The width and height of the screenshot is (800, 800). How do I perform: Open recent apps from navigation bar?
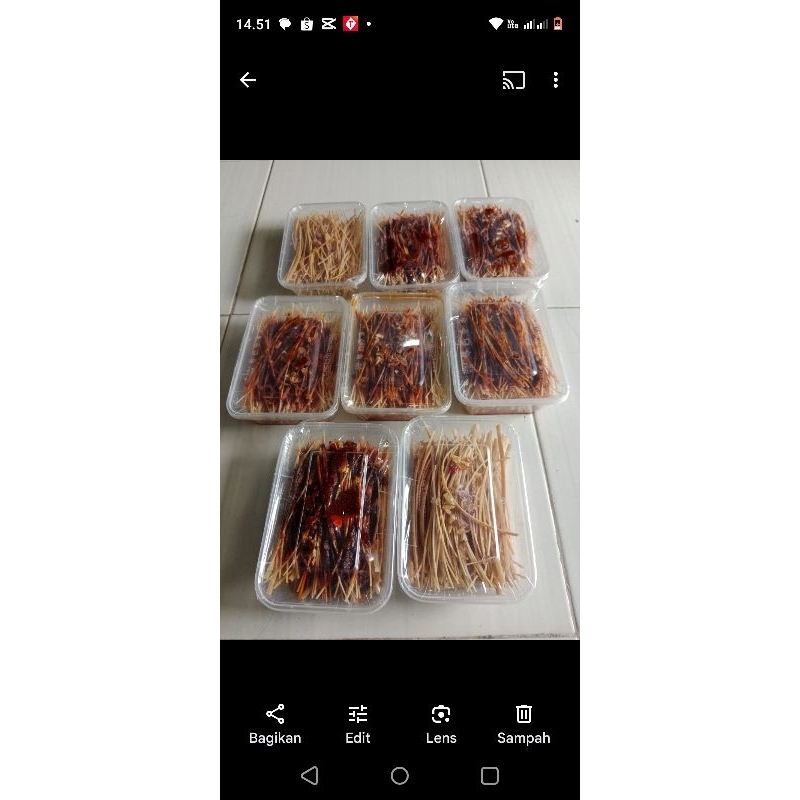(490, 776)
